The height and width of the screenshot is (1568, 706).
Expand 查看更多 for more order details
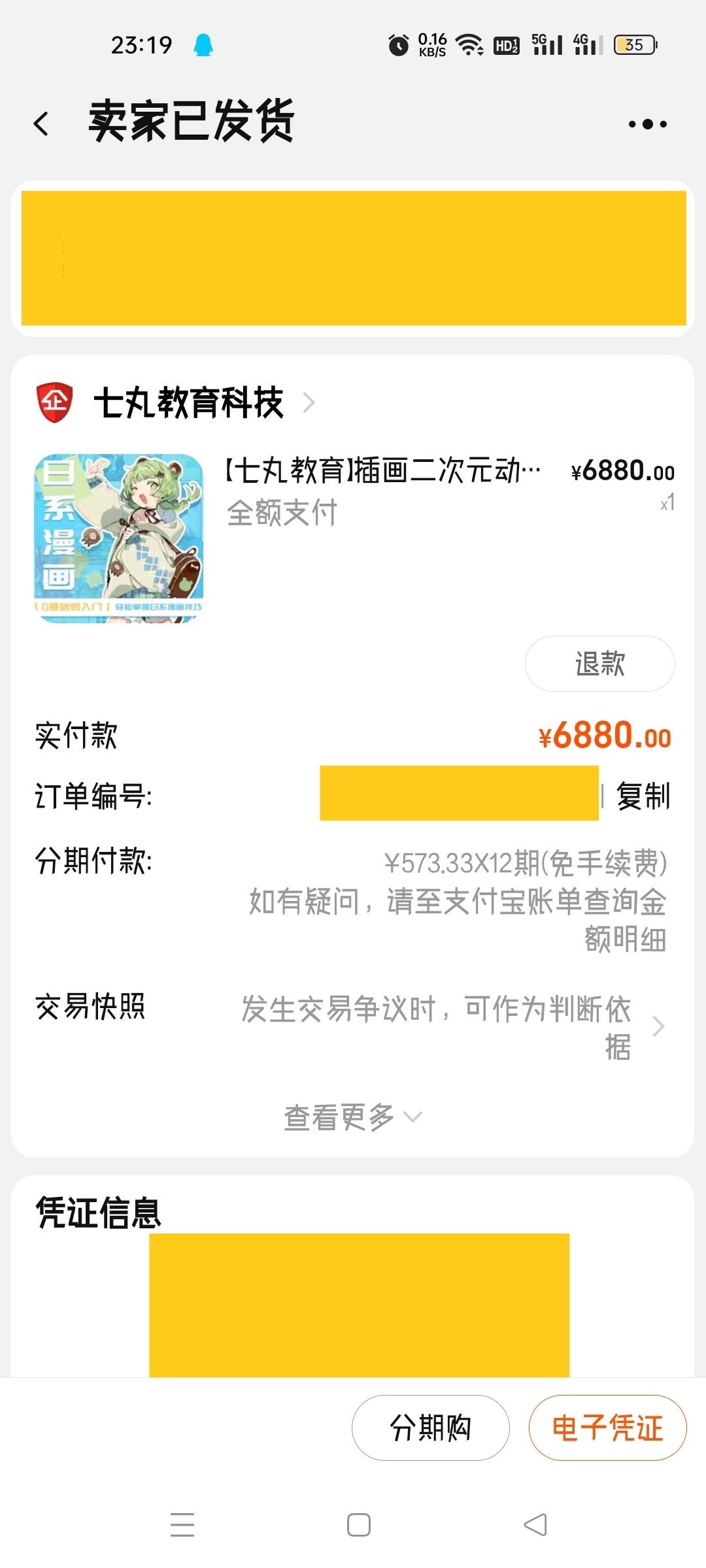coord(353,1117)
